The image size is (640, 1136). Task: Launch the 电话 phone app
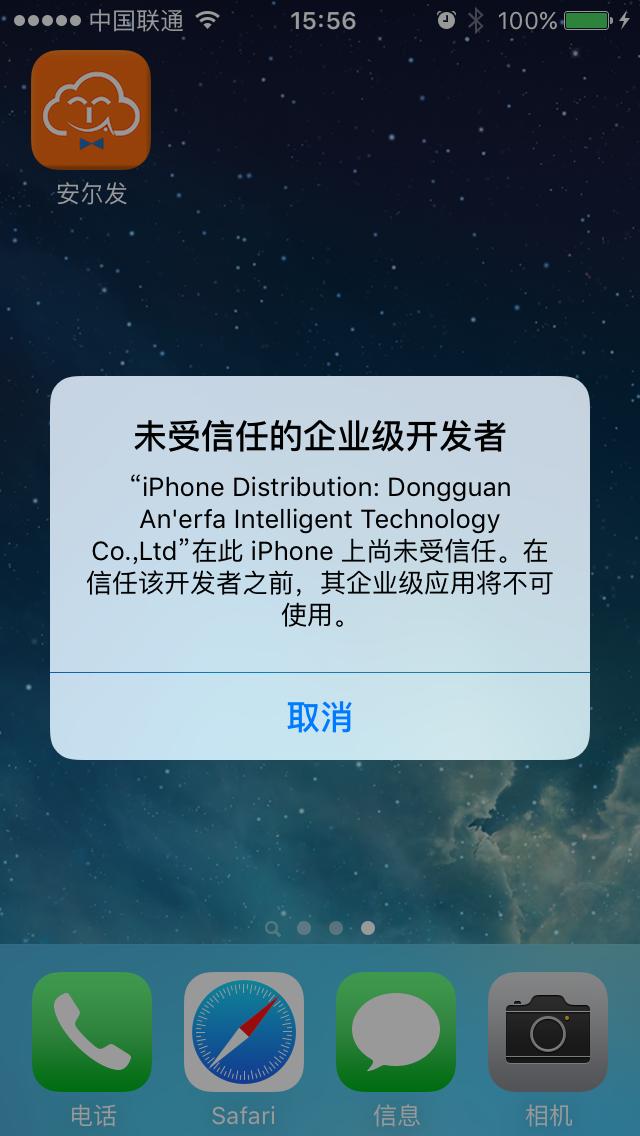pyautogui.click(x=91, y=1032)
